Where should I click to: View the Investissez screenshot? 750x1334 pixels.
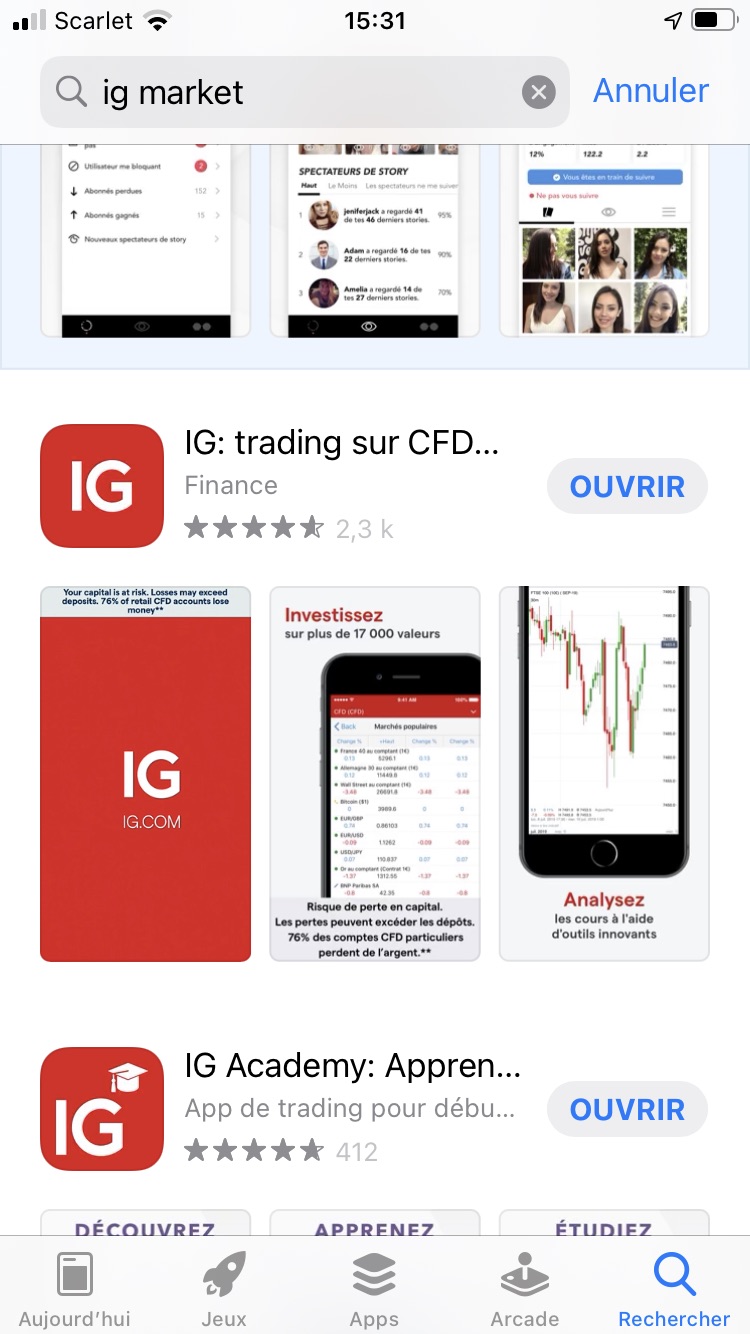click(x=375, y=774)
